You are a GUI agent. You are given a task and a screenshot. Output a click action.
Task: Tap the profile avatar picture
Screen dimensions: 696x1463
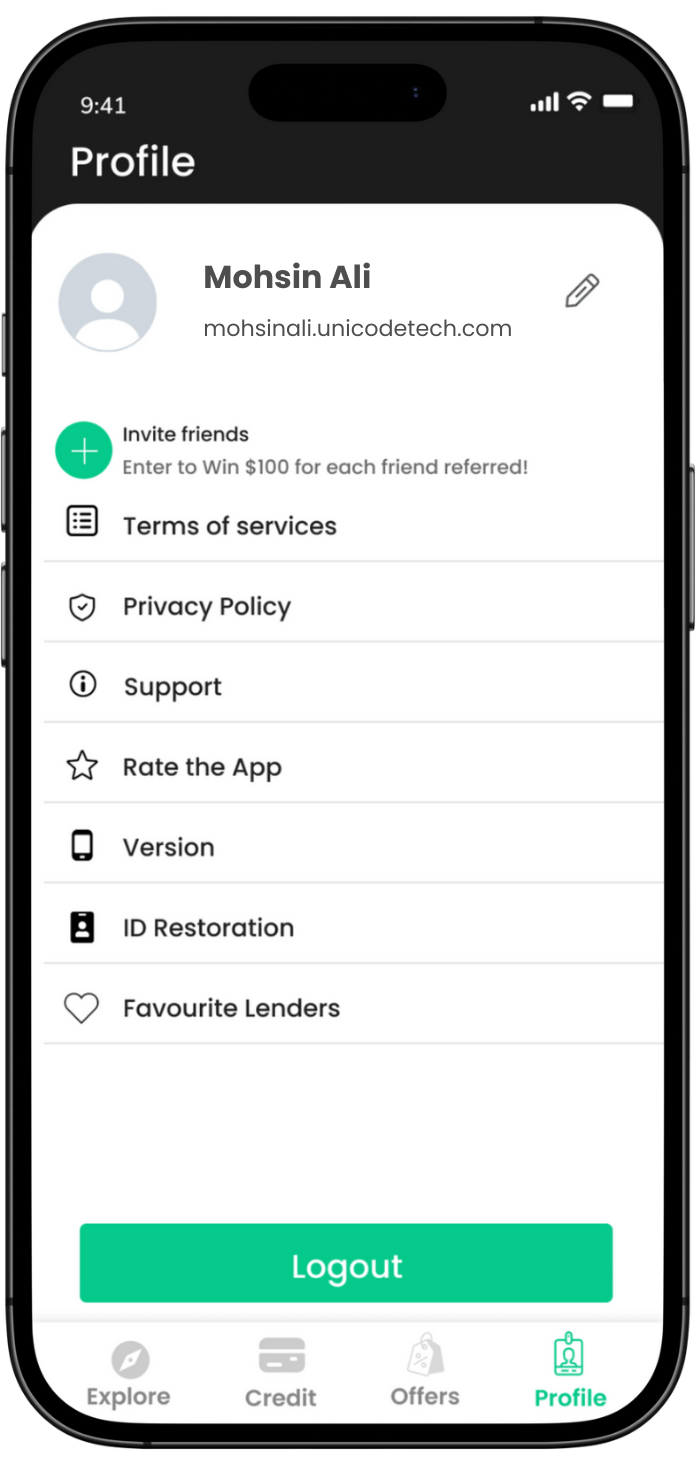[108, 302]
